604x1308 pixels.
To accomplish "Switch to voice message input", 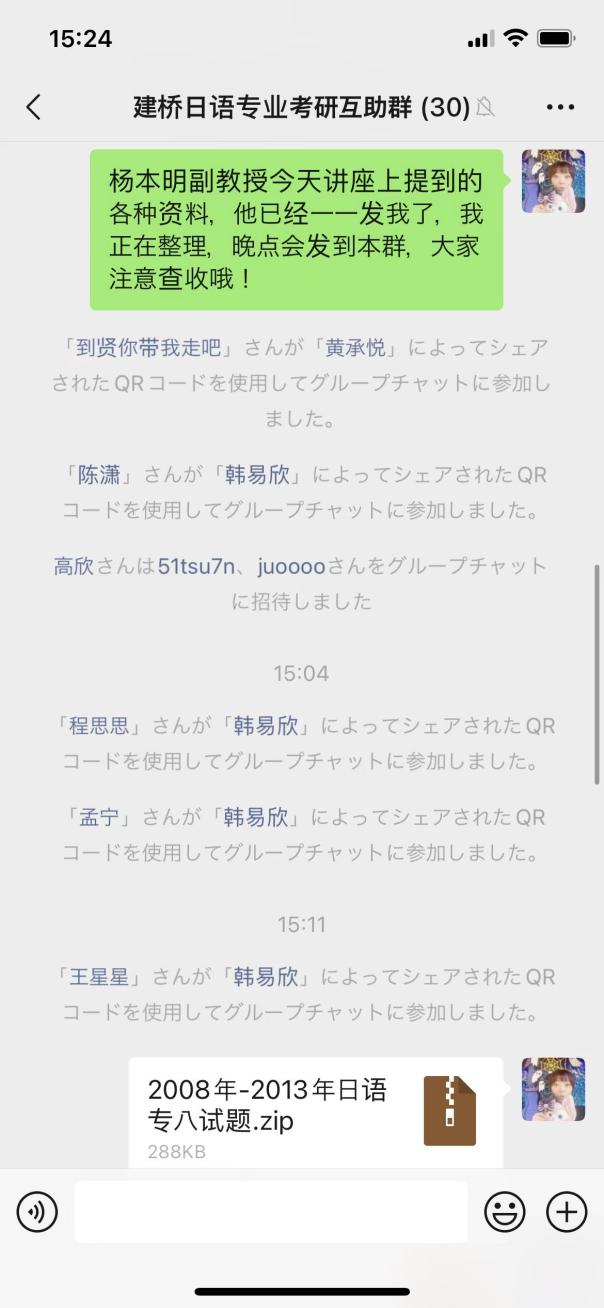I will [37, 1212].
